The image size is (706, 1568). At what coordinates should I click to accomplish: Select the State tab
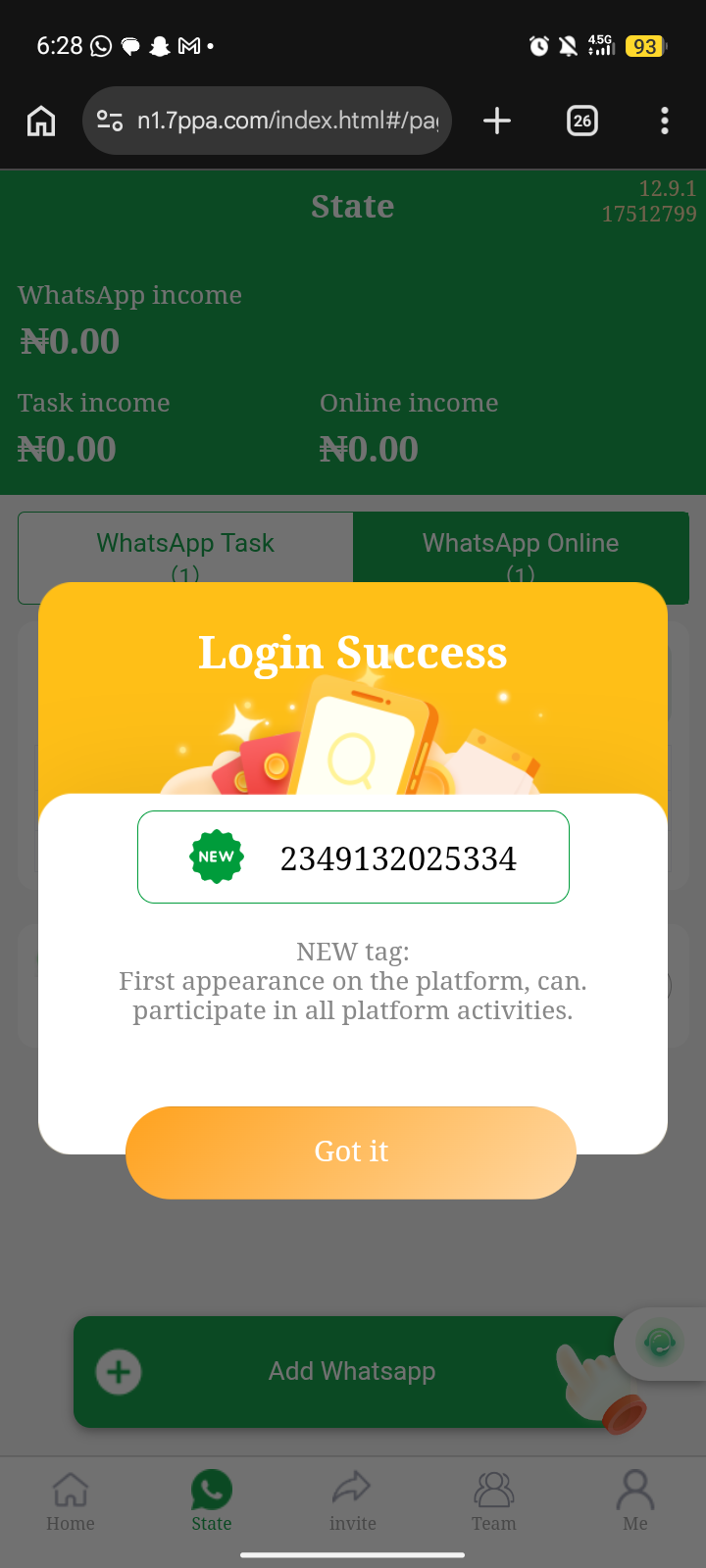click(x=212, y=1501)
